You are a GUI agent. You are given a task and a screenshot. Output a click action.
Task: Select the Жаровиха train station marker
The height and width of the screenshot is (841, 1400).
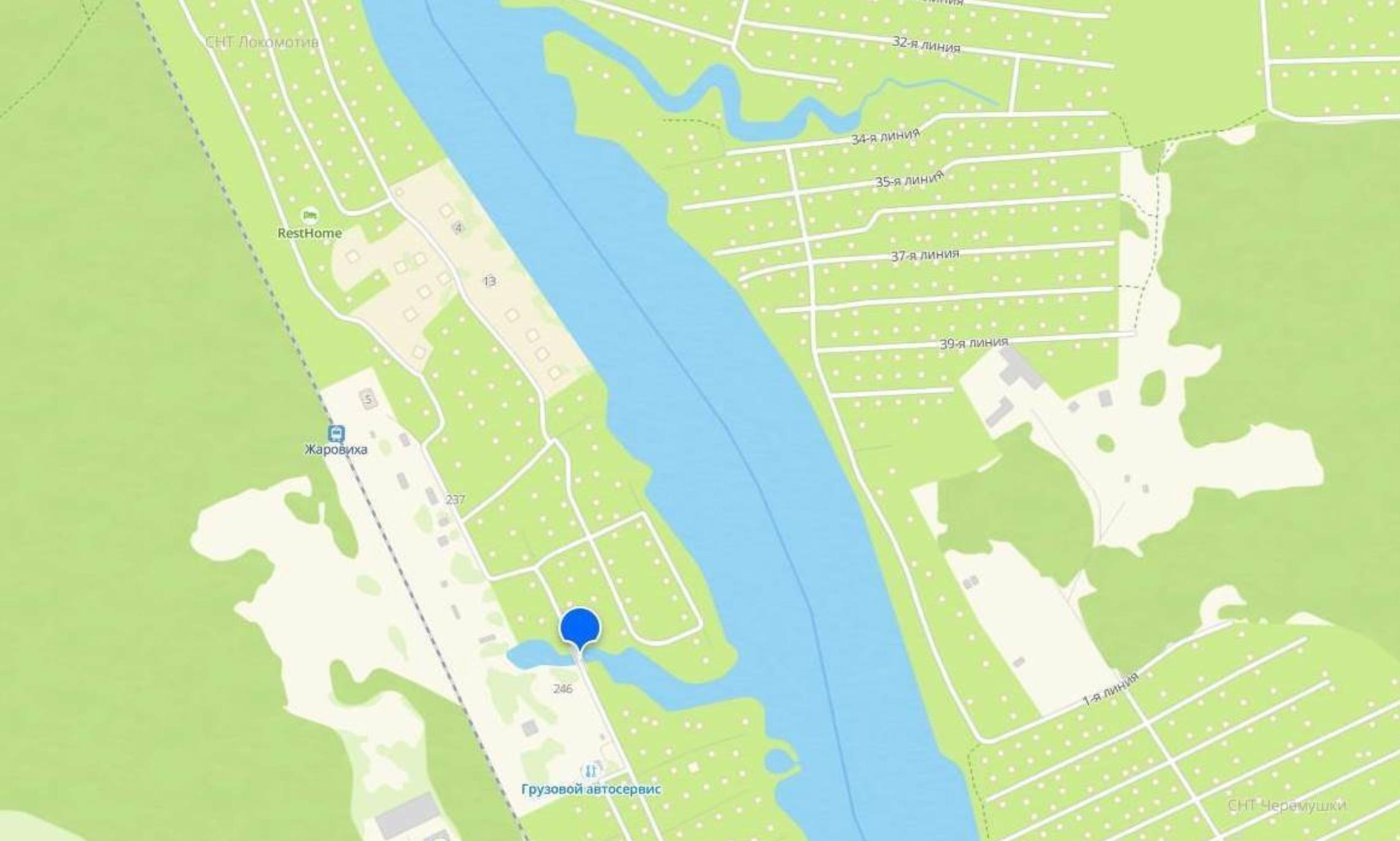pos(336,434)
